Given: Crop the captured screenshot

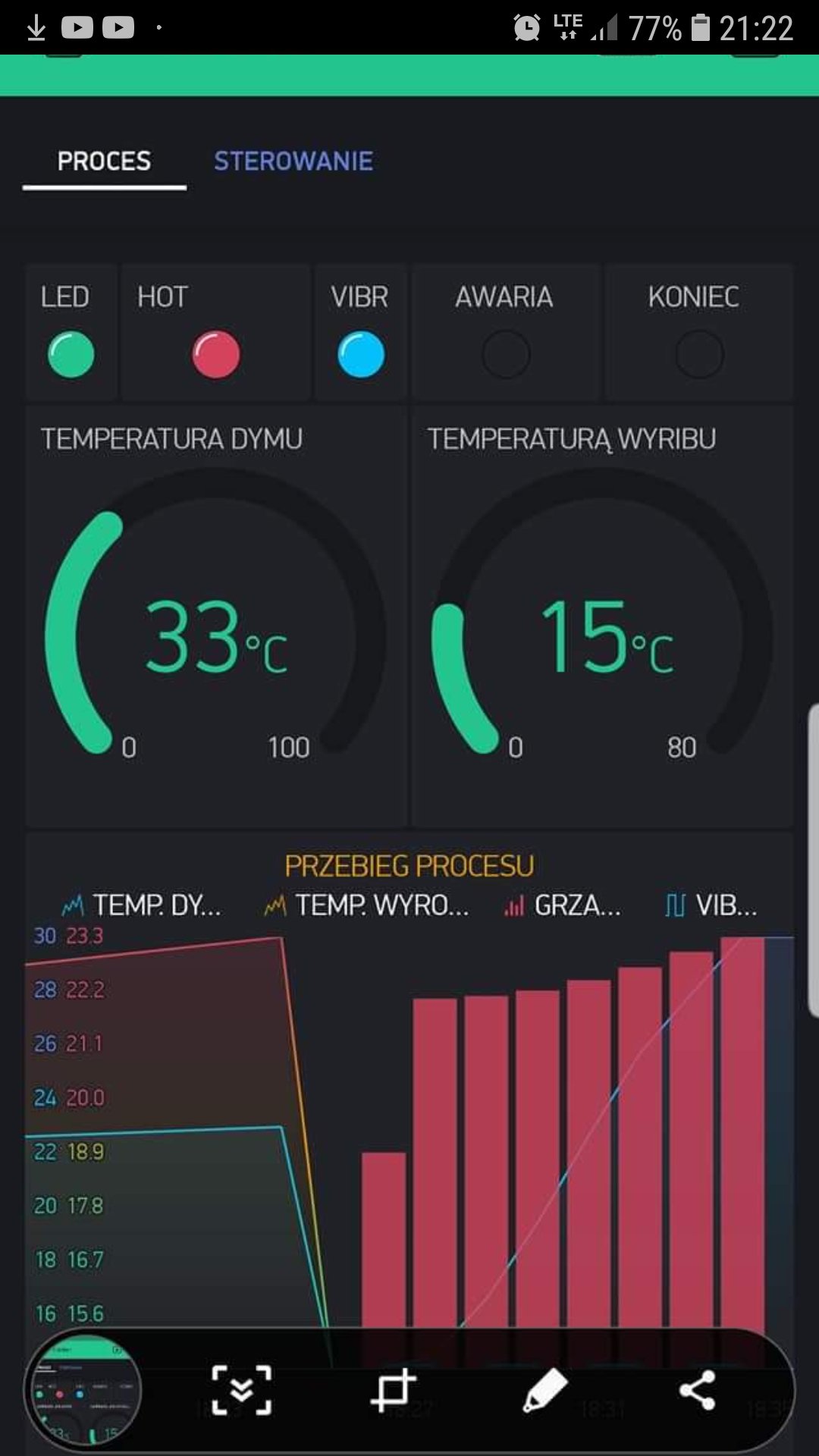Looking at the screenshot, I should pyautogui.click(x=394, y=1390).
